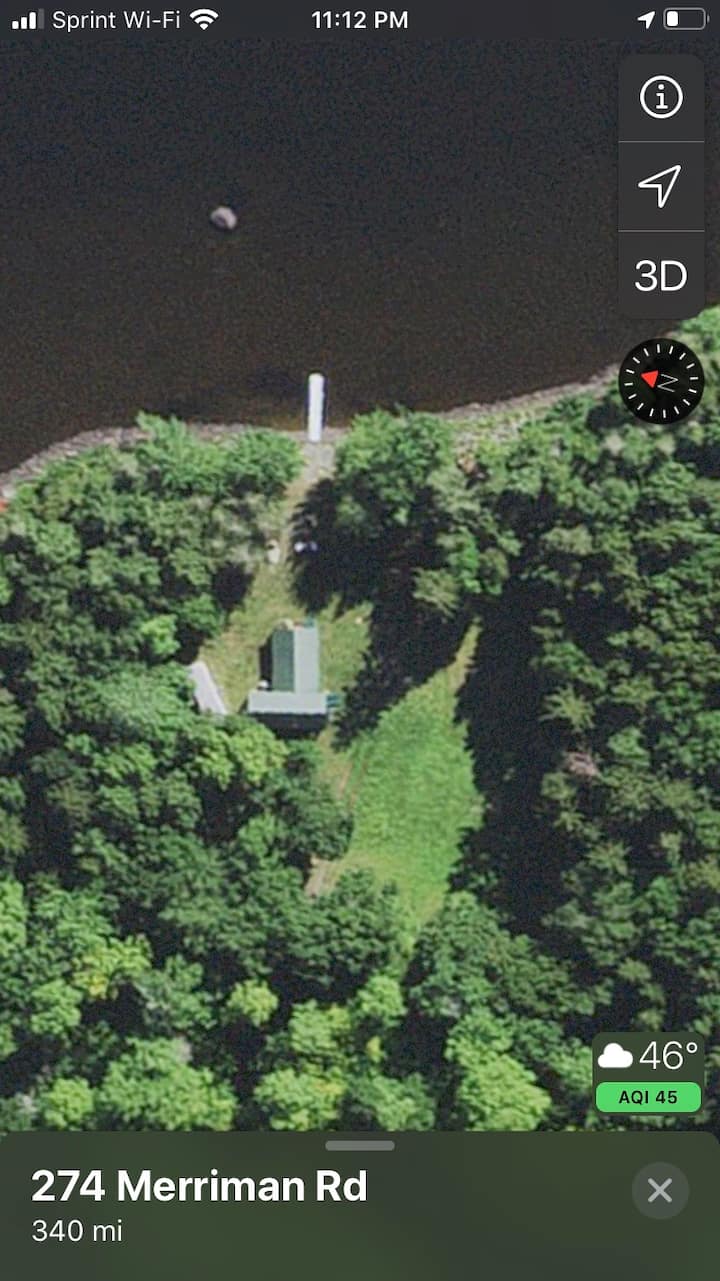
Task: Close the 274 Merriman Rd card
Action: (660, 1190)
